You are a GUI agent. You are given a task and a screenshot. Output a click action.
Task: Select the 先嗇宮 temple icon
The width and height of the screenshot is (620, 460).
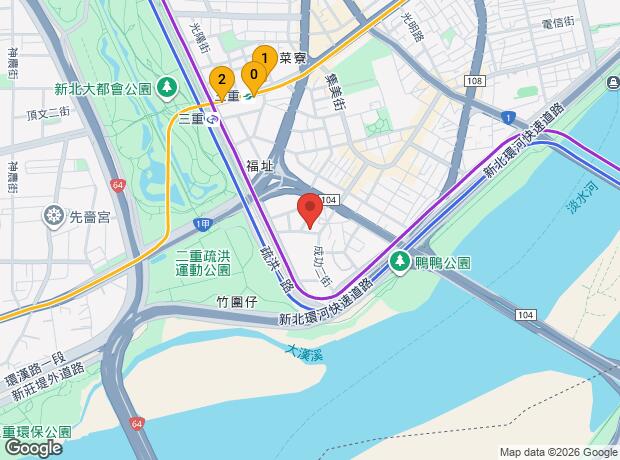coord(54,217)
